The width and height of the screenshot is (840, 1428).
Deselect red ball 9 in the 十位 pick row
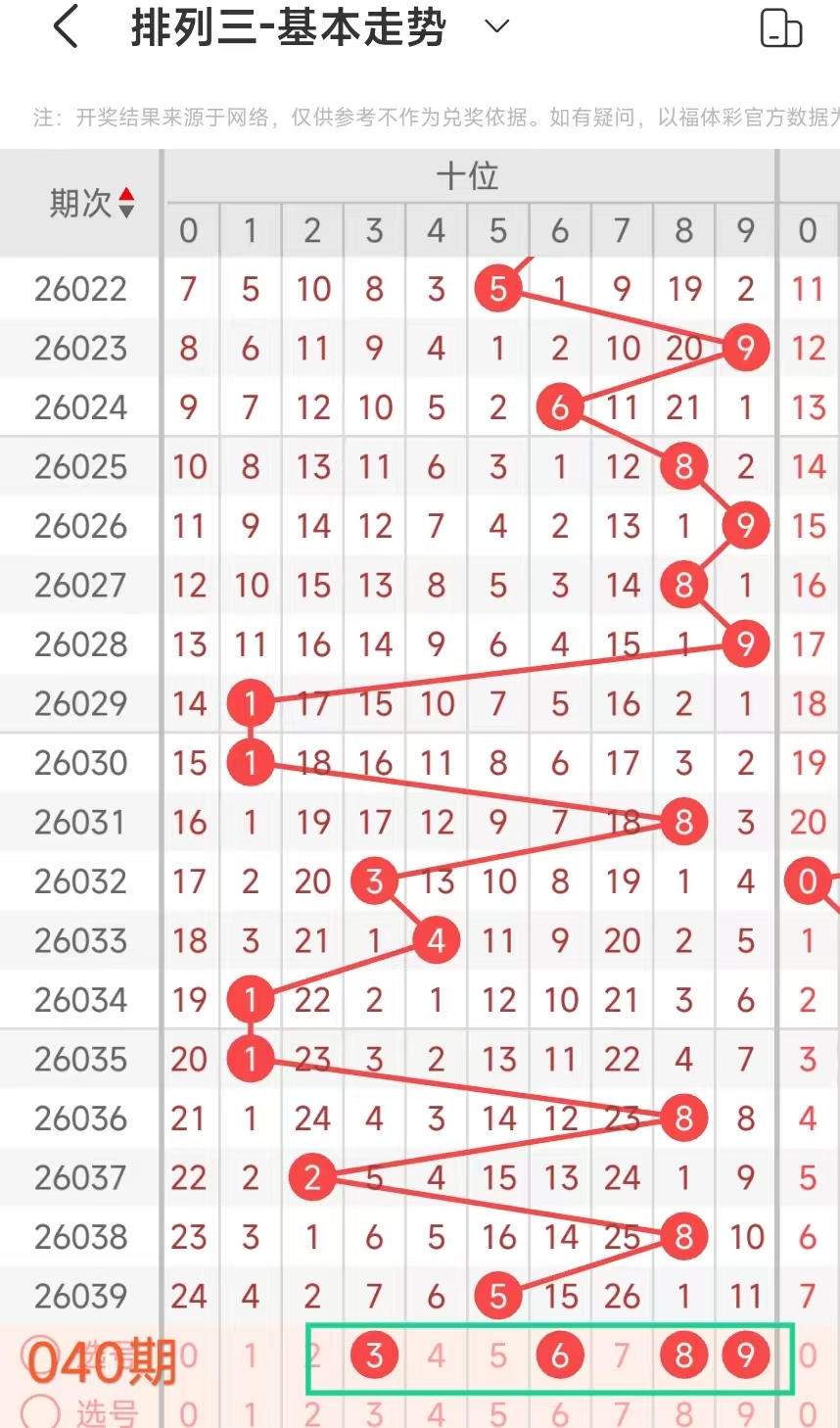point(746,1356)
